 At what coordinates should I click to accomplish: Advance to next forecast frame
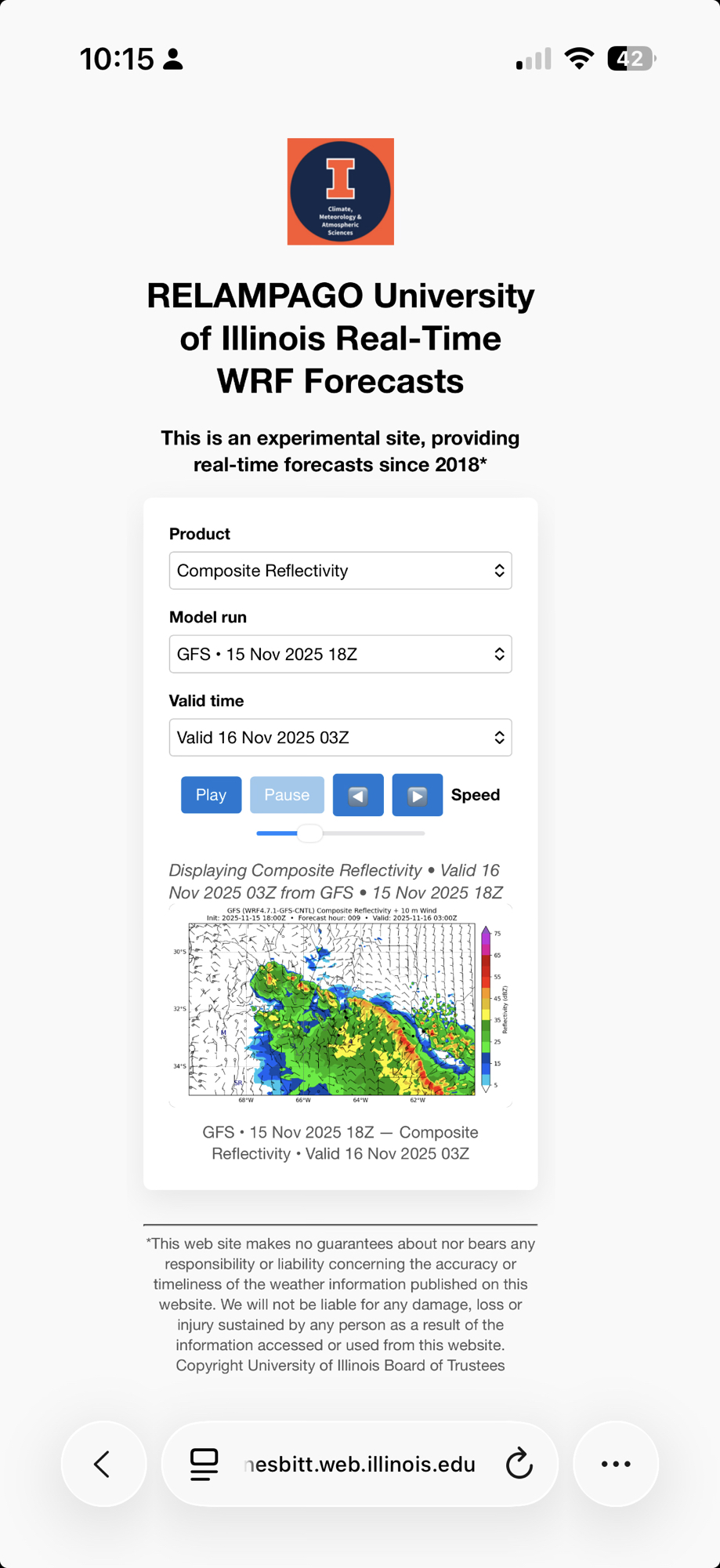417,795
